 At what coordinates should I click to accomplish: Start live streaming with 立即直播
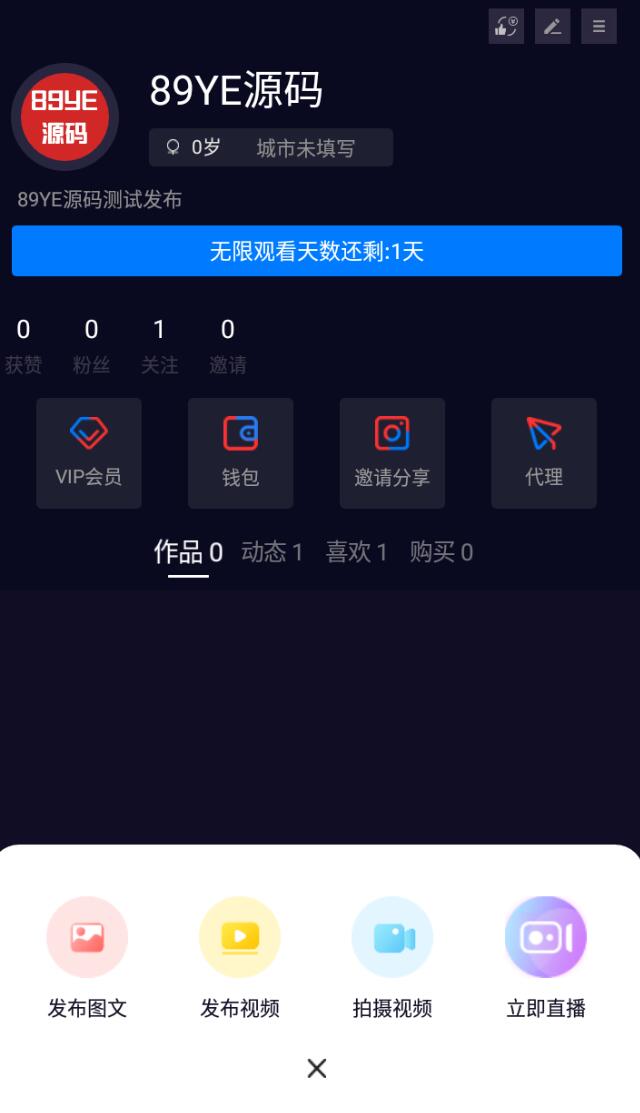[545, 957]
